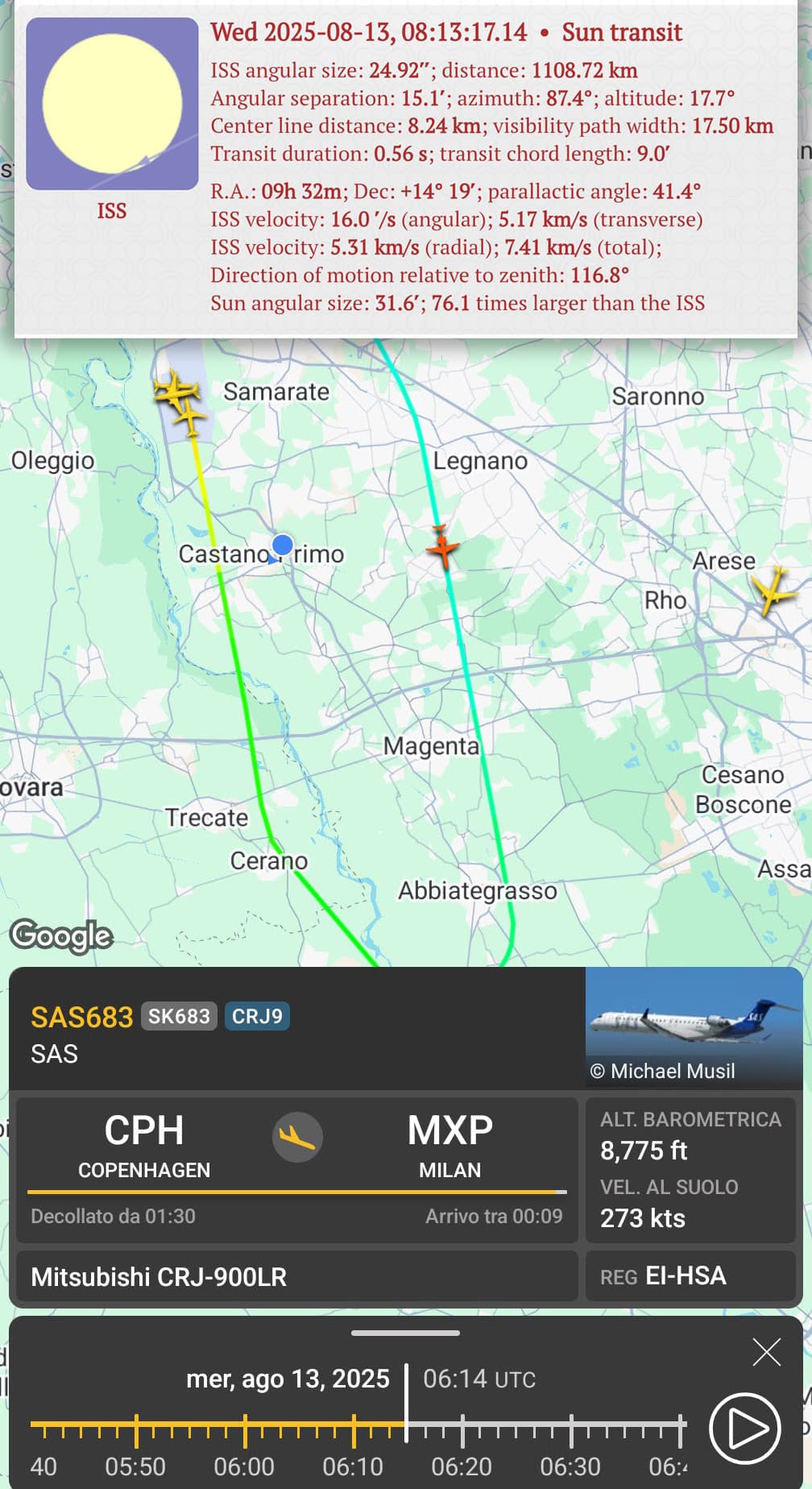Screen dimensions: 812x1489
Task: Expand the panel using the handle bar
Action: point(405,1333)
